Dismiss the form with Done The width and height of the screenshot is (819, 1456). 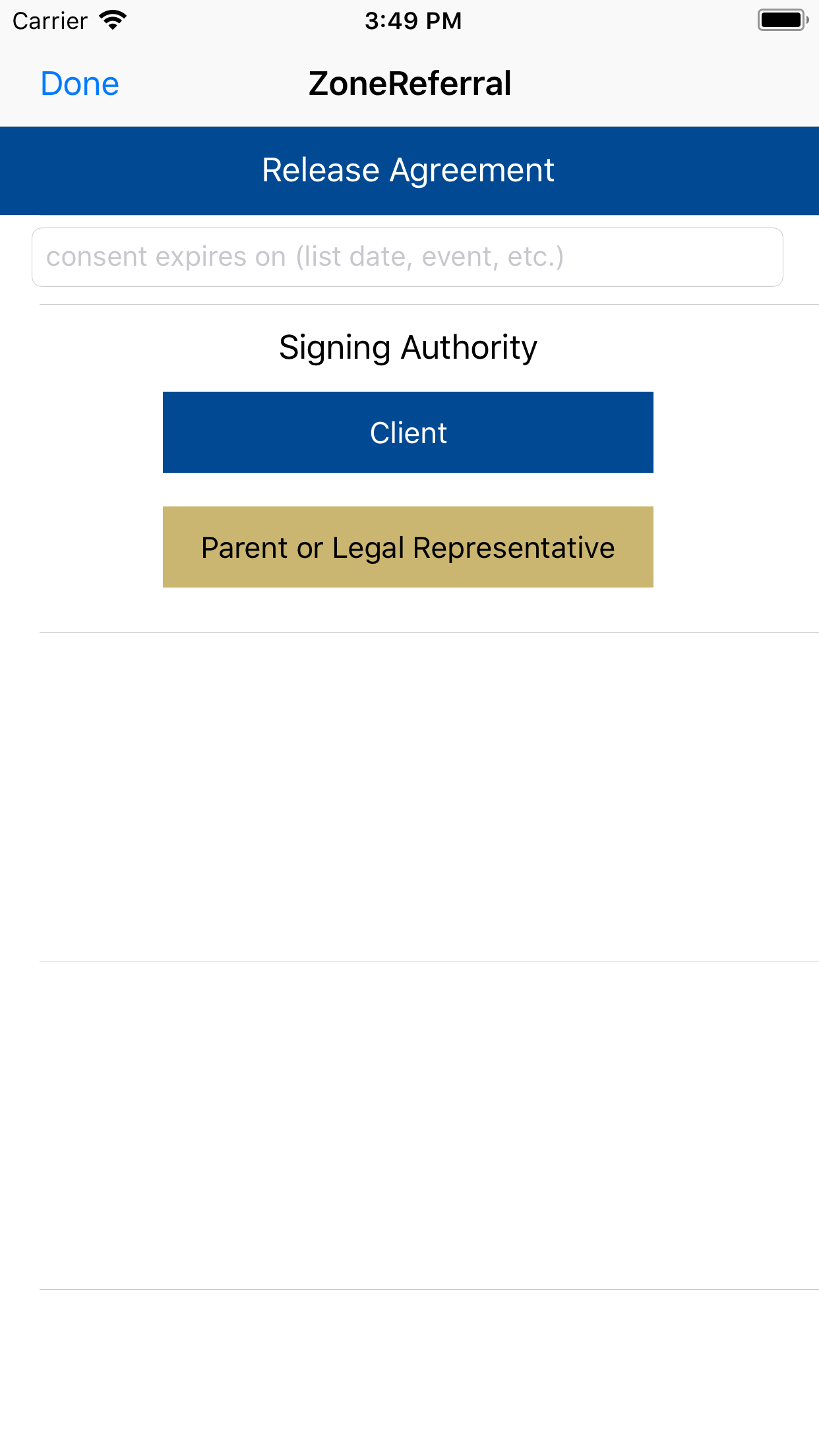(79, 84)
